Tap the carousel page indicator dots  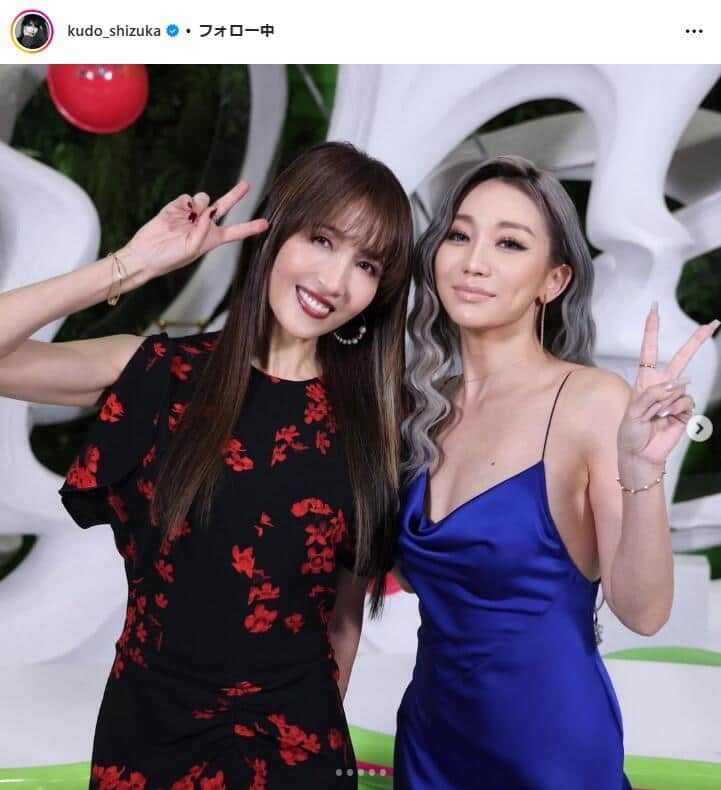click(360, 772)
